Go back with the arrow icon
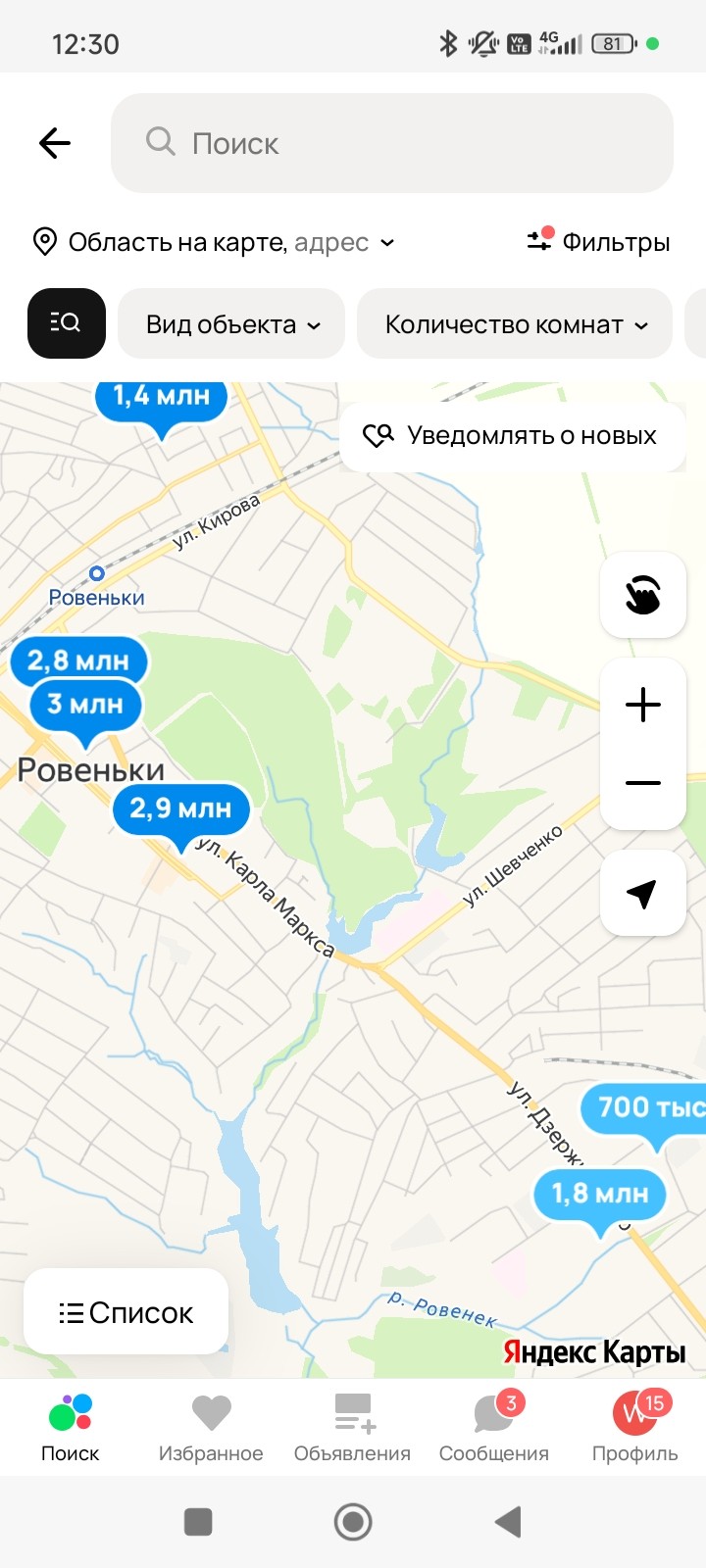The width and height of the screenshot is (706, 1568). (55, 143)
